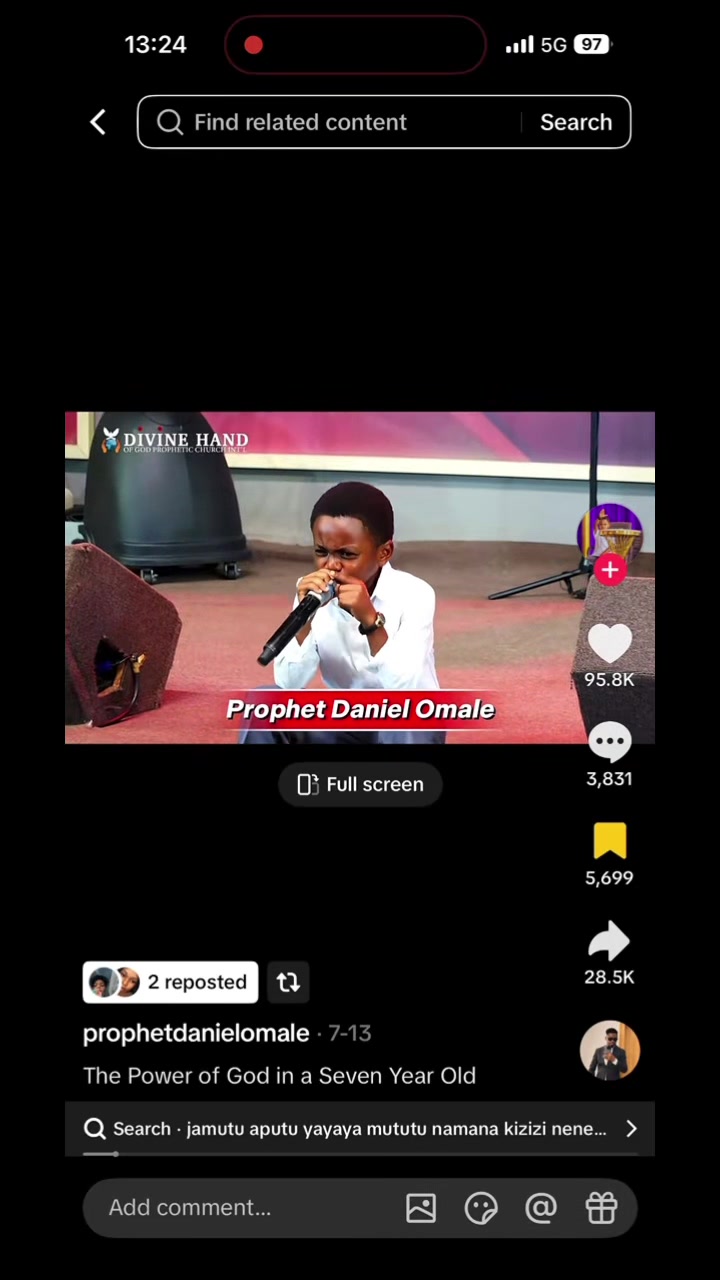The height and width of the screenshot is (1280, 720).
Task: Repost the video with the repost icon
Action: point(288,982)
